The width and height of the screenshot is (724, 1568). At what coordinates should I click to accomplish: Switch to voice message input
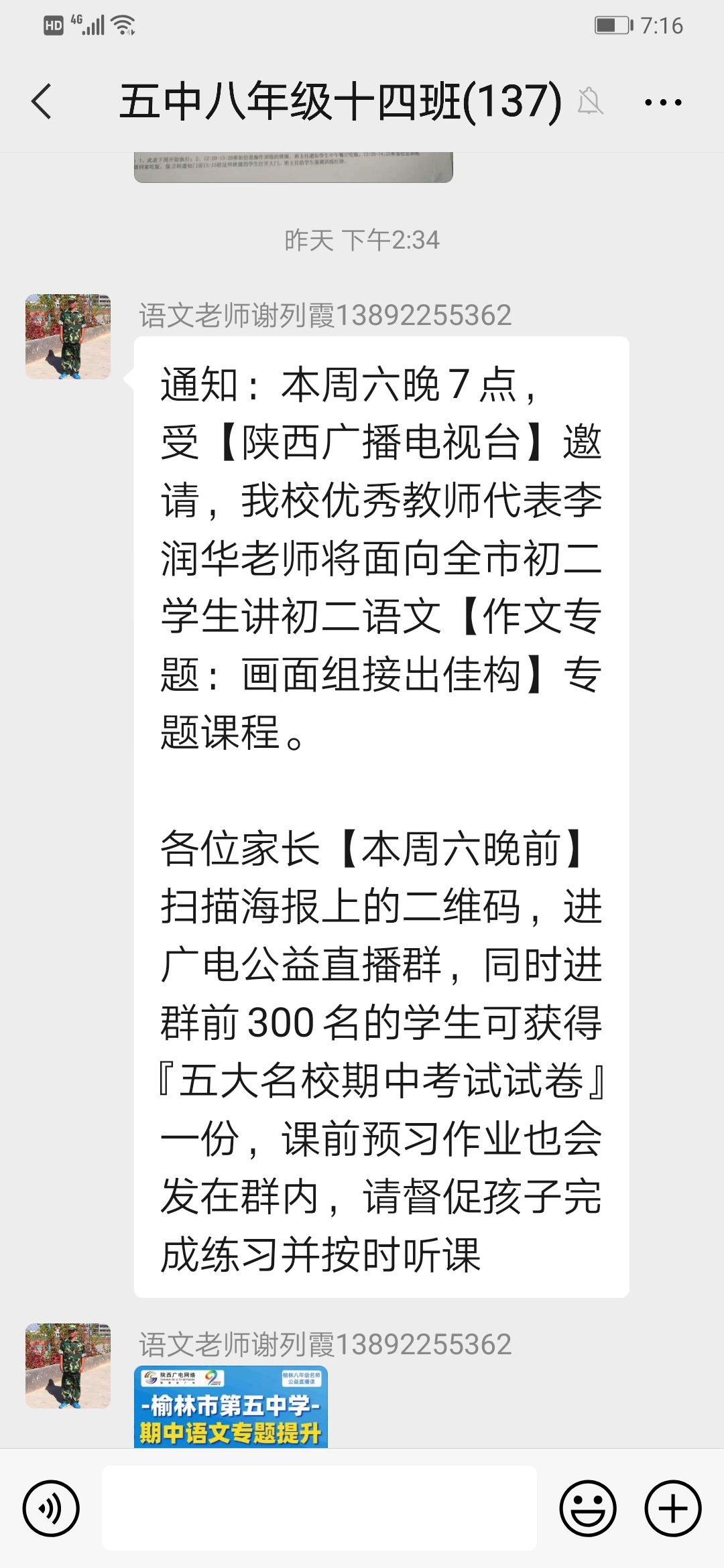coord(51,1508)
